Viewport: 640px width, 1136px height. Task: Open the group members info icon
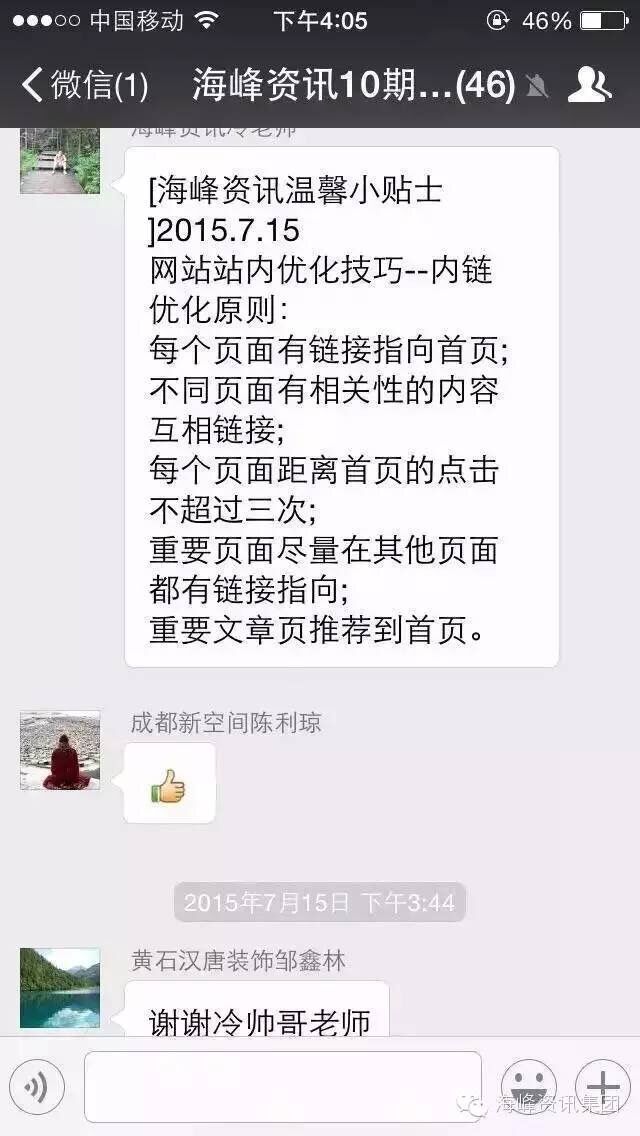point(589,85)
